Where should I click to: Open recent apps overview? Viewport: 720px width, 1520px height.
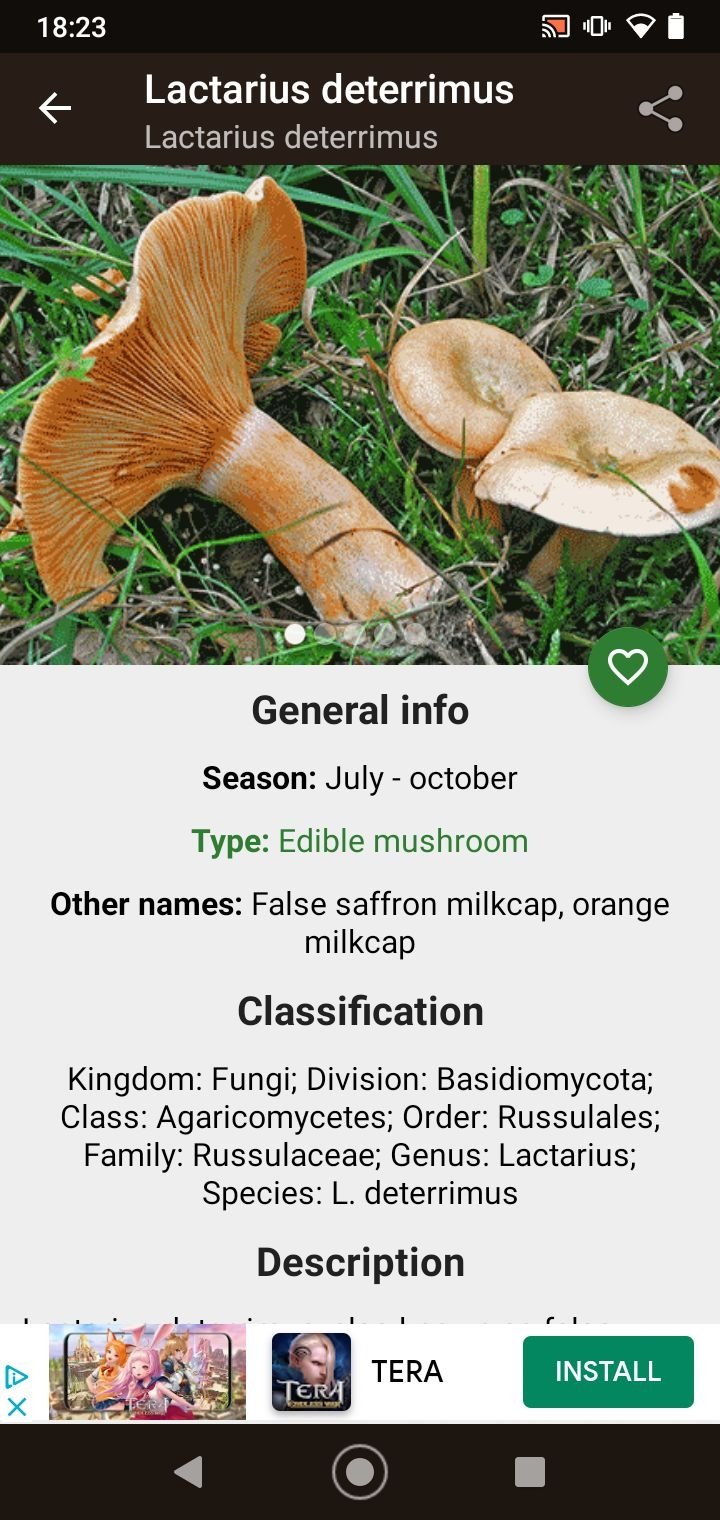pos(529,1471)
